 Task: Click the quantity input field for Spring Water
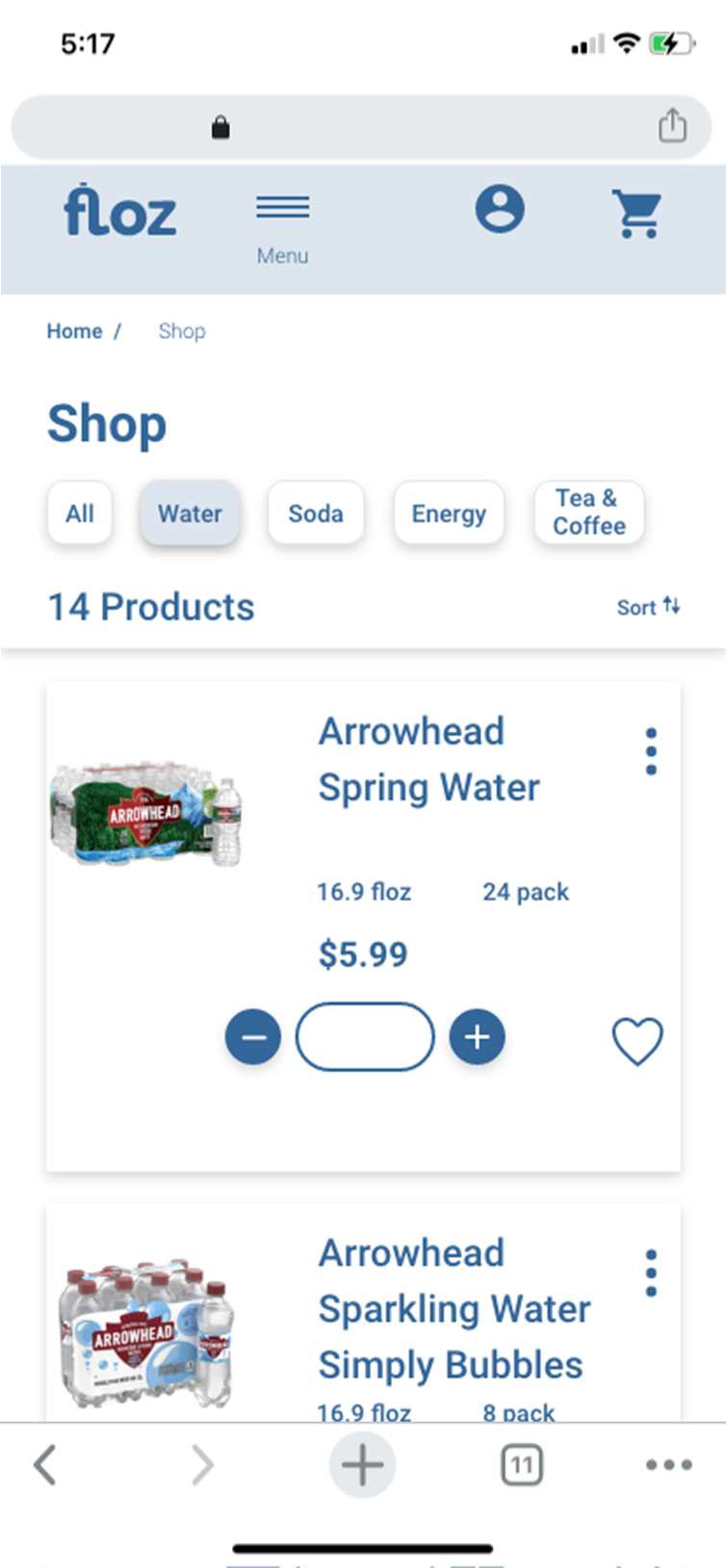(365, 1037)
